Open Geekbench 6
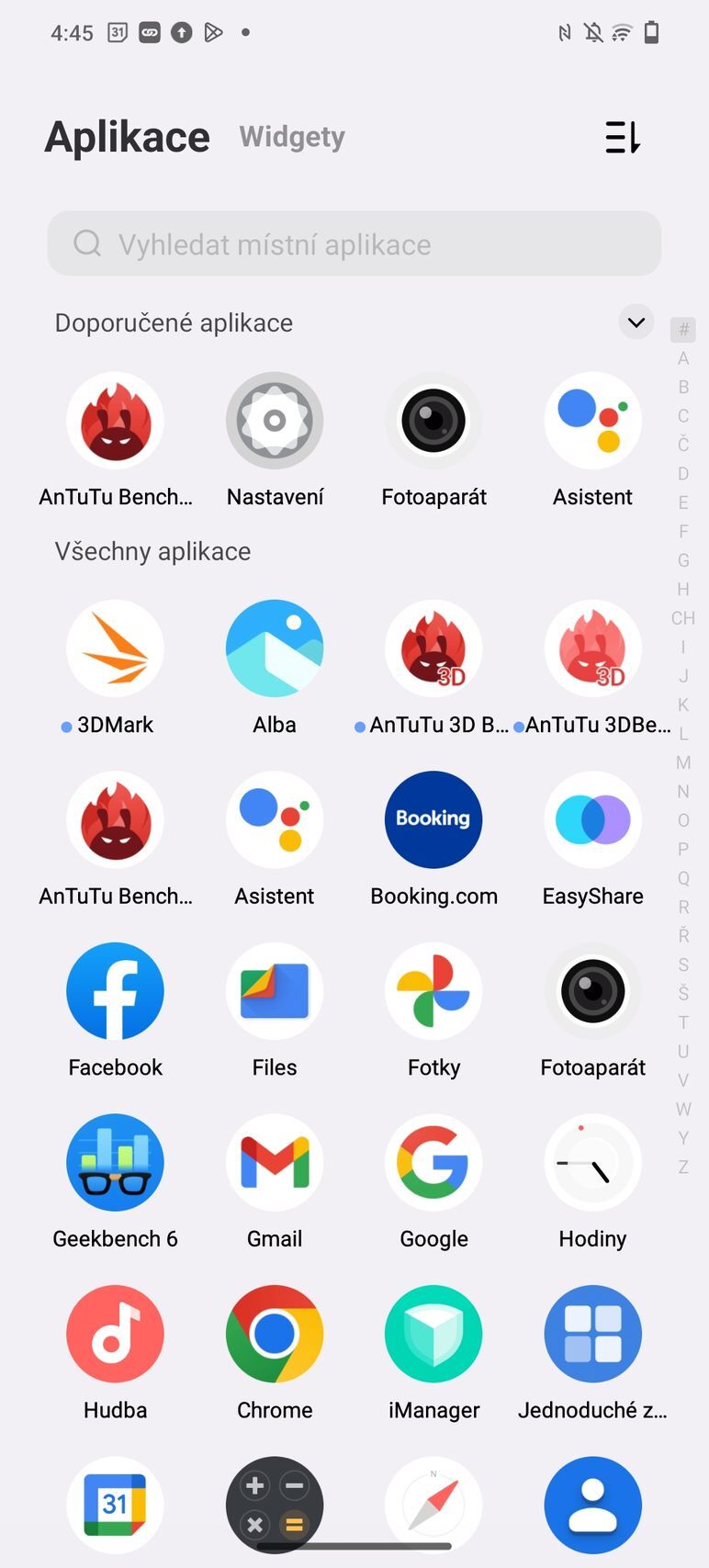The width and height of the screenshot is (709, 1568). (115, 1163)
